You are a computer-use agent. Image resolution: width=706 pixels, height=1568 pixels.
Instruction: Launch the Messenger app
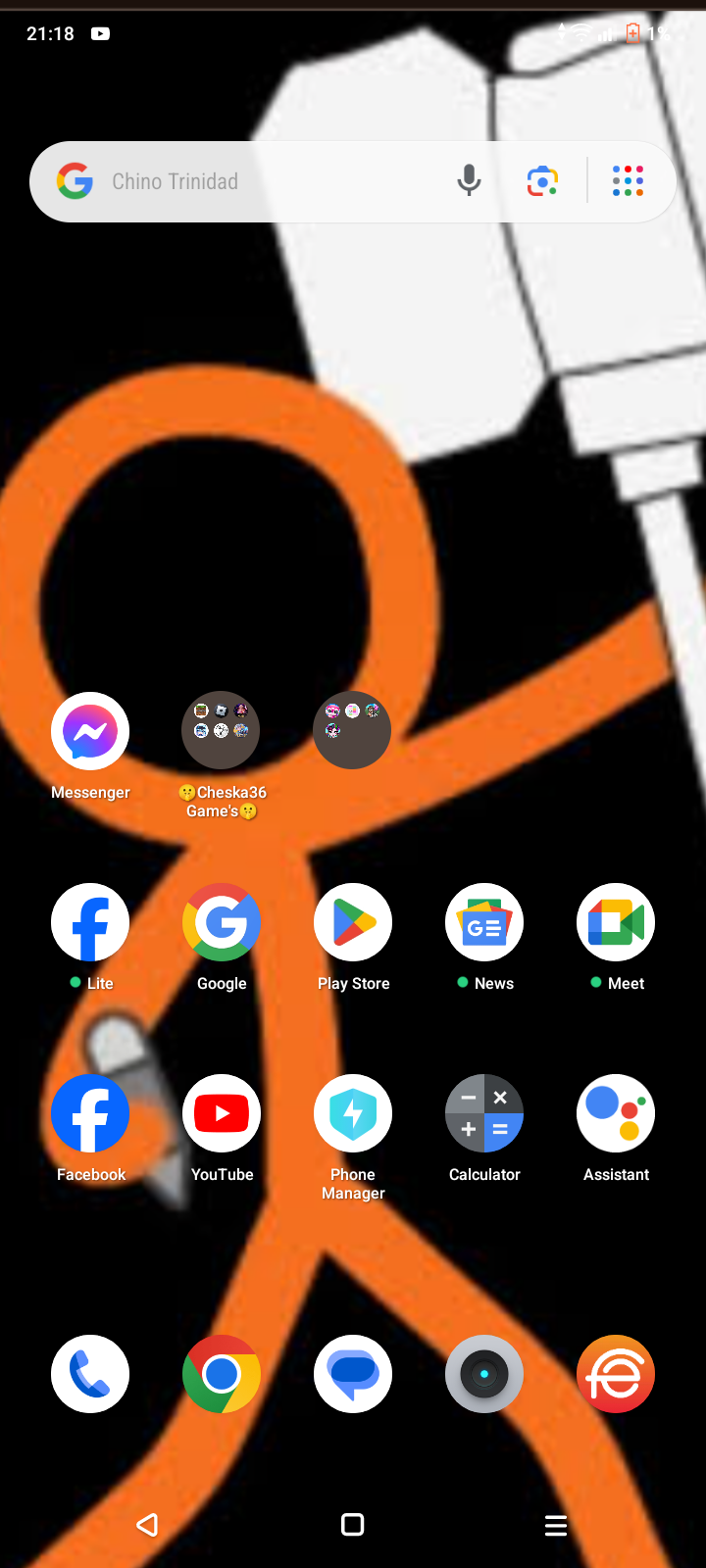click(x=90, y=731)
